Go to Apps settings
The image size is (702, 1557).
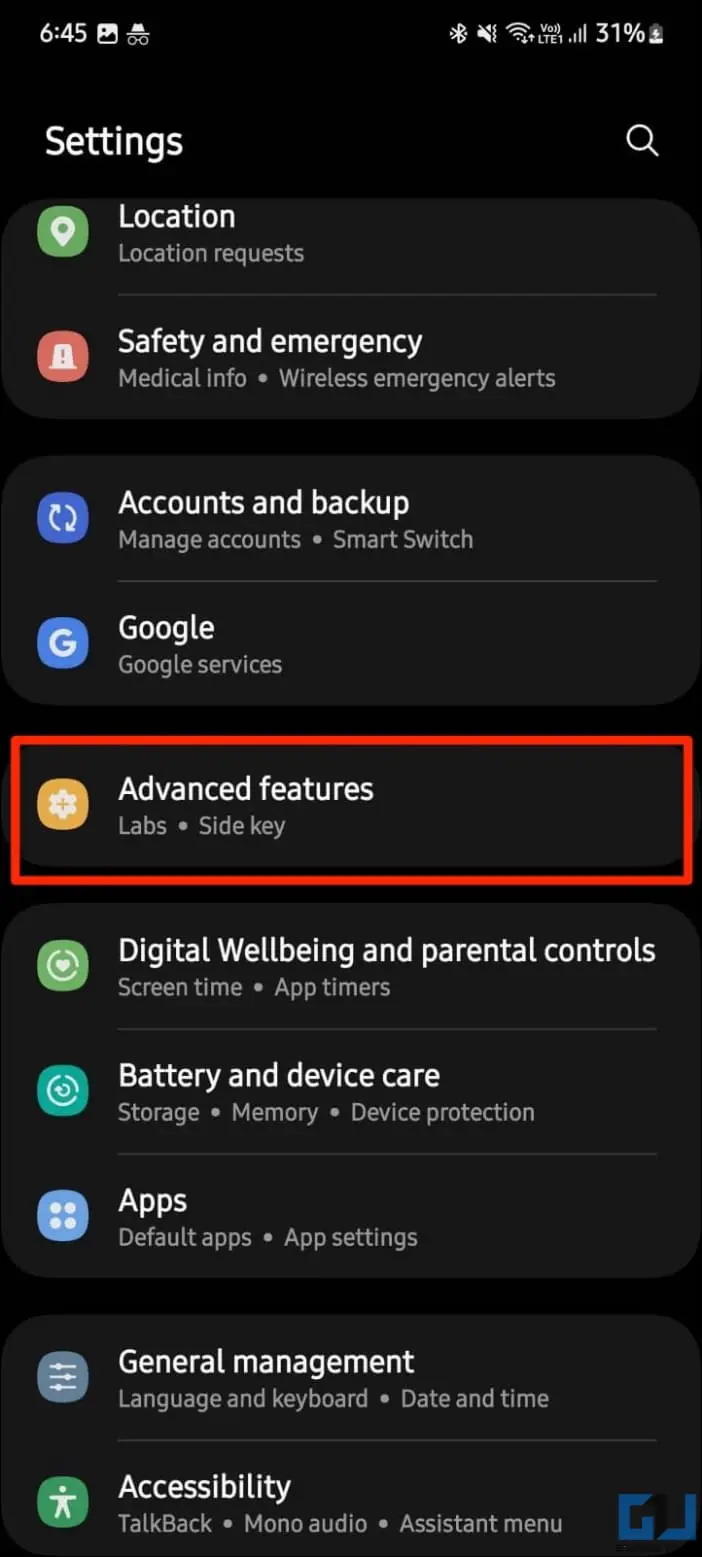point(351,1216)
